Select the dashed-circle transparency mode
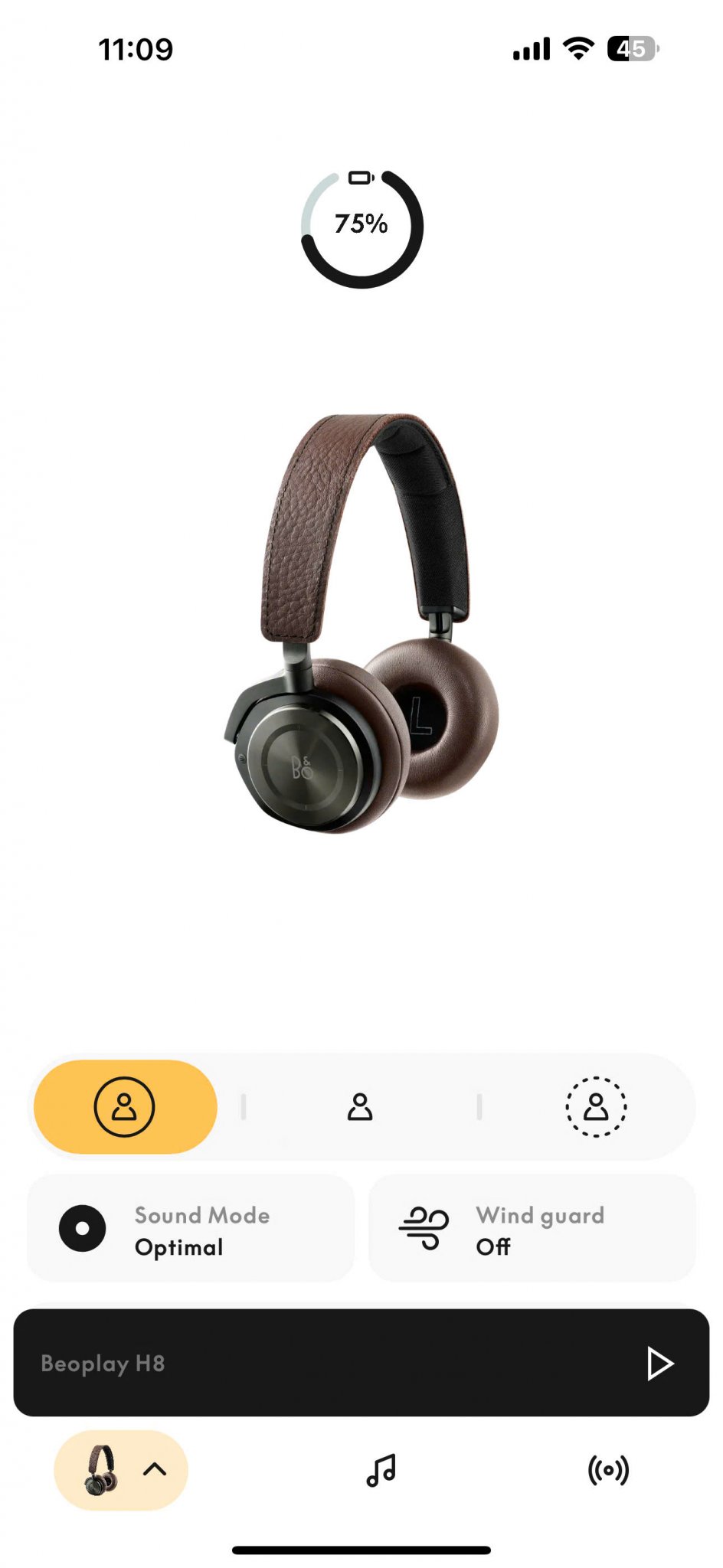 click(x=596, y=1106)
